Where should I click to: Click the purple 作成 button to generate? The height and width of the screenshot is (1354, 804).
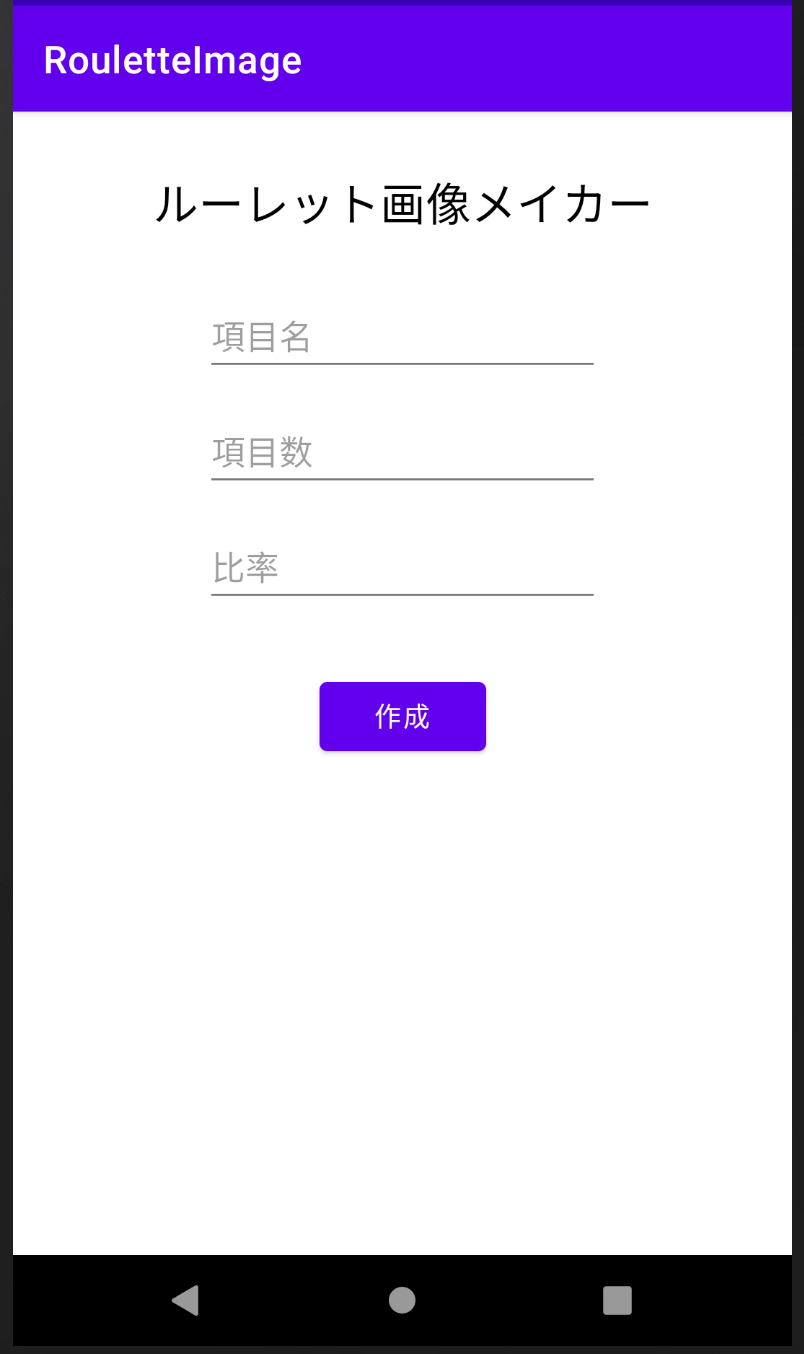[402, 716]
